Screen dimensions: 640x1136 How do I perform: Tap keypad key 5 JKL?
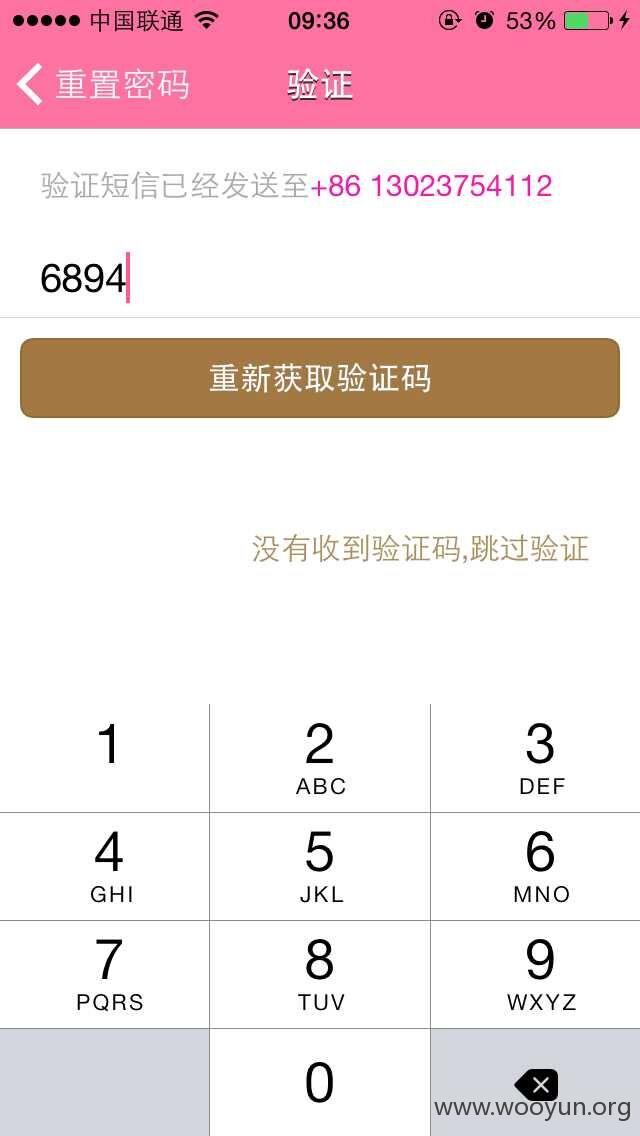(320, 866)
